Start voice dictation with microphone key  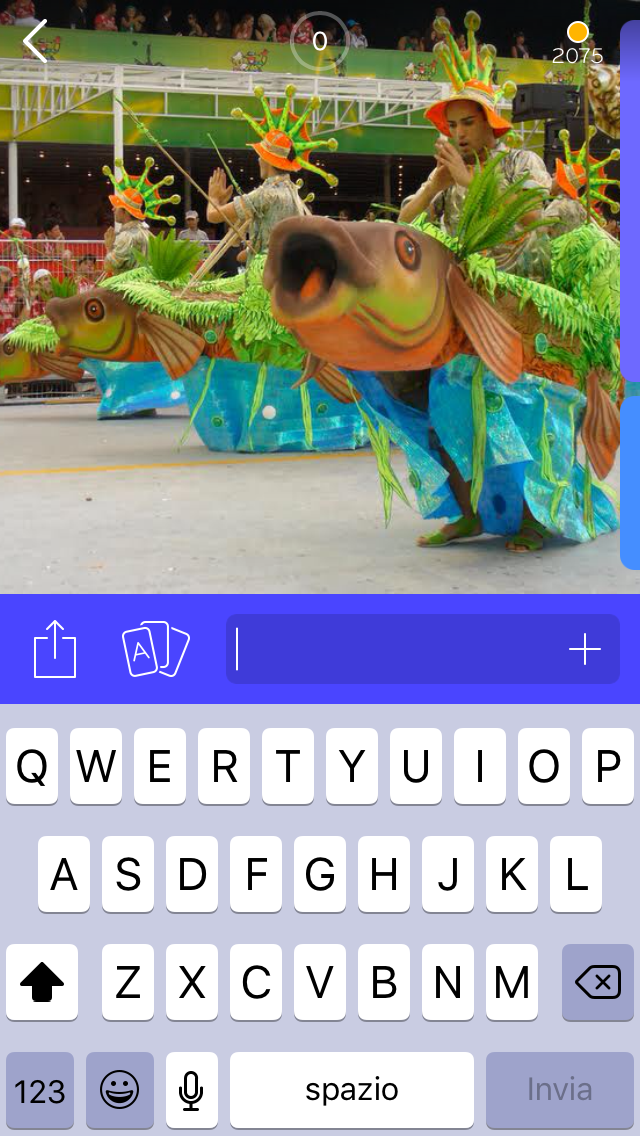tap(192, 1090)
